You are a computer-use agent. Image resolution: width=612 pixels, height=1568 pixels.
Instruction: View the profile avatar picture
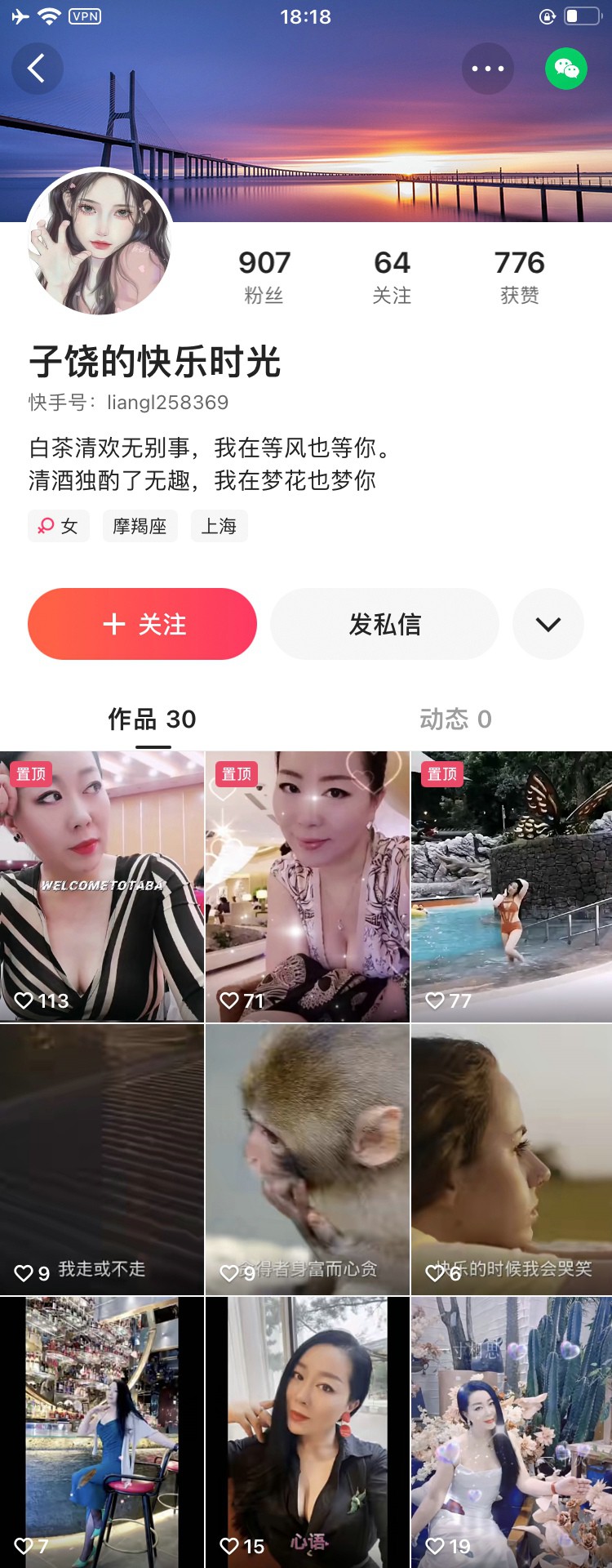[100, 243]
